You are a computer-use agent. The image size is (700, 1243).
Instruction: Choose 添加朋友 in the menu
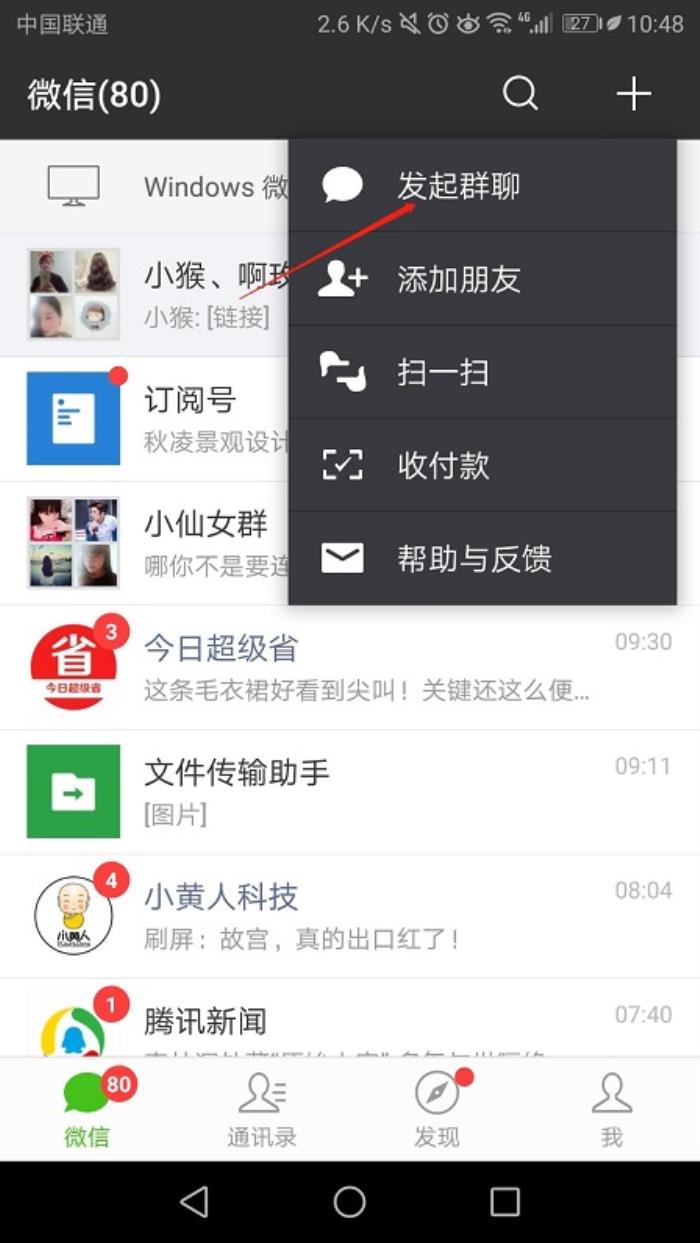tap(458, 279)
